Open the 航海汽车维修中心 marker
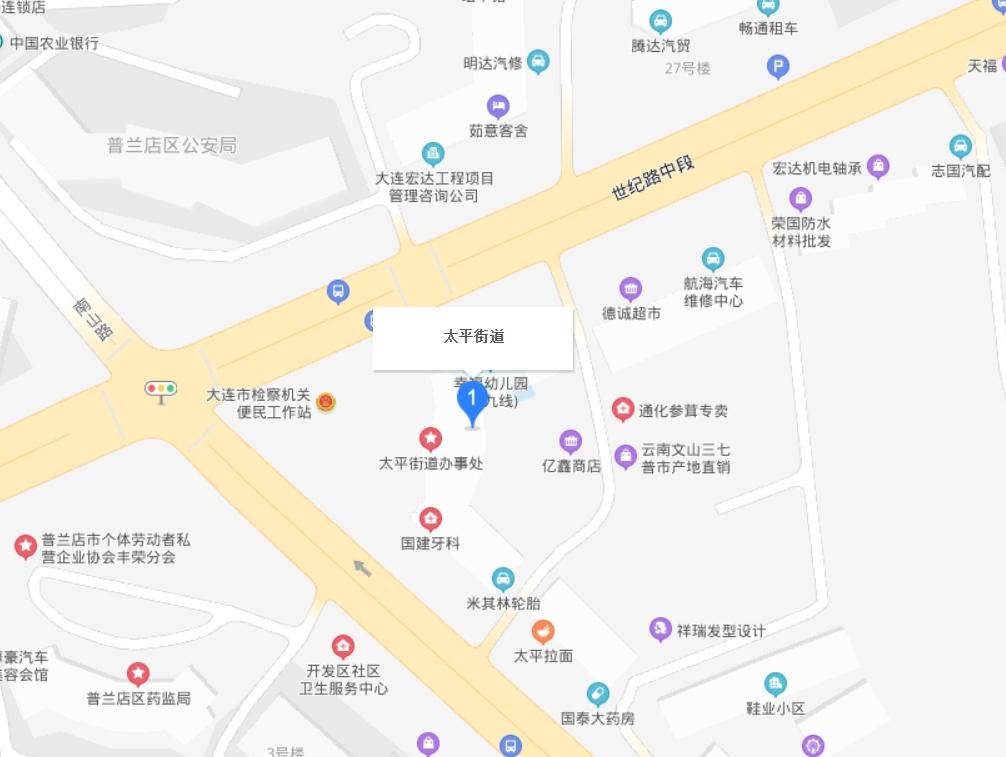 coord(713,259)
